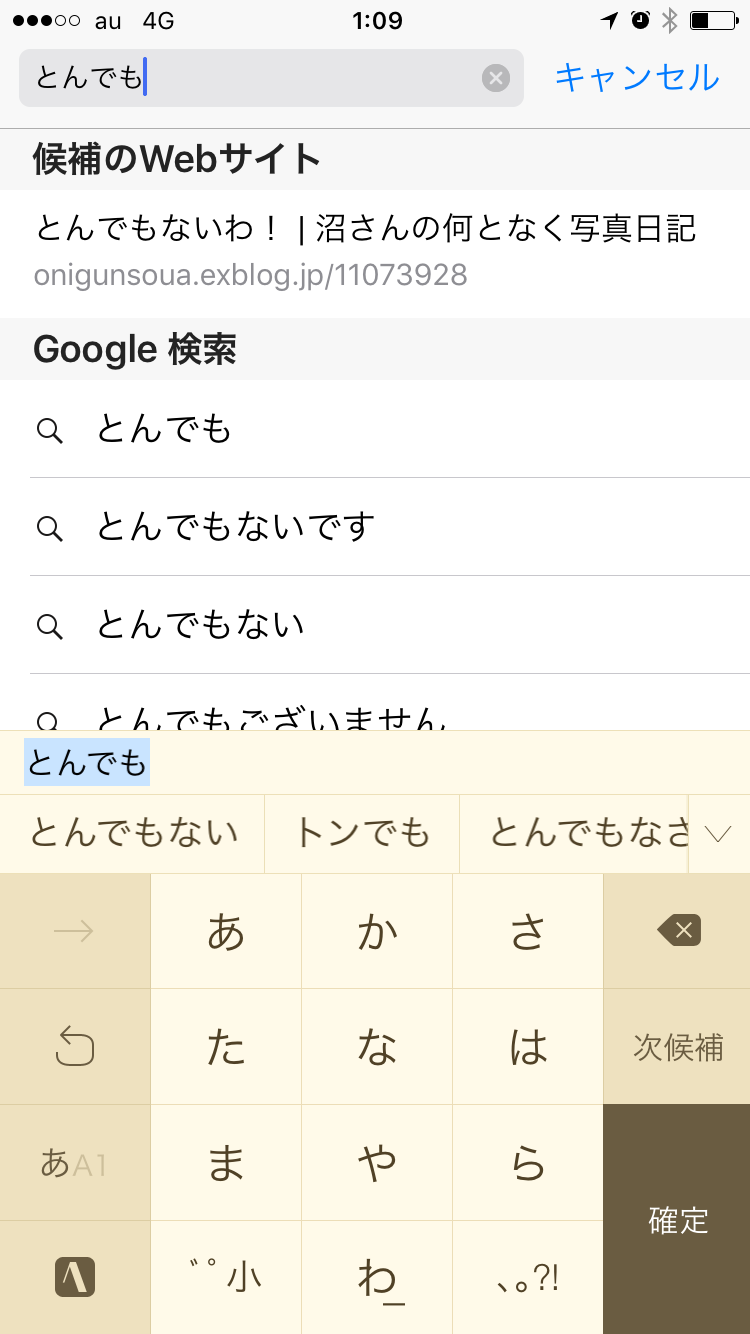750x1334 pixels.
Task: Tap 確定 to confirm the input
Action: (x=678, y=1220)
